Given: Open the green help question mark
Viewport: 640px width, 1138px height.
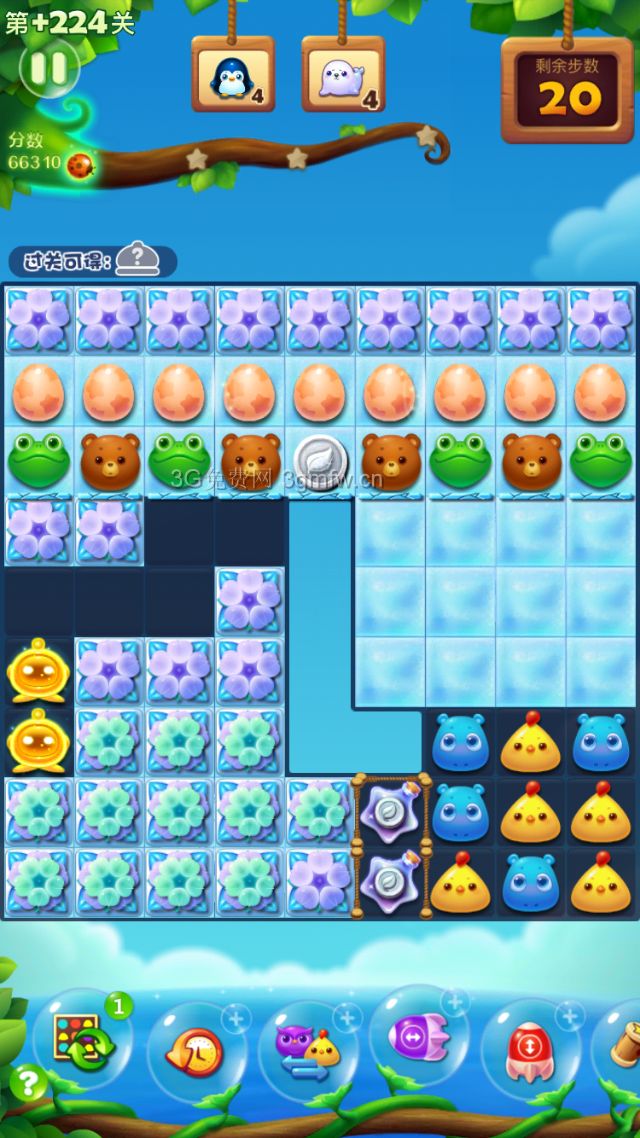Looking at the screenshot, I should click(28, 1081).
